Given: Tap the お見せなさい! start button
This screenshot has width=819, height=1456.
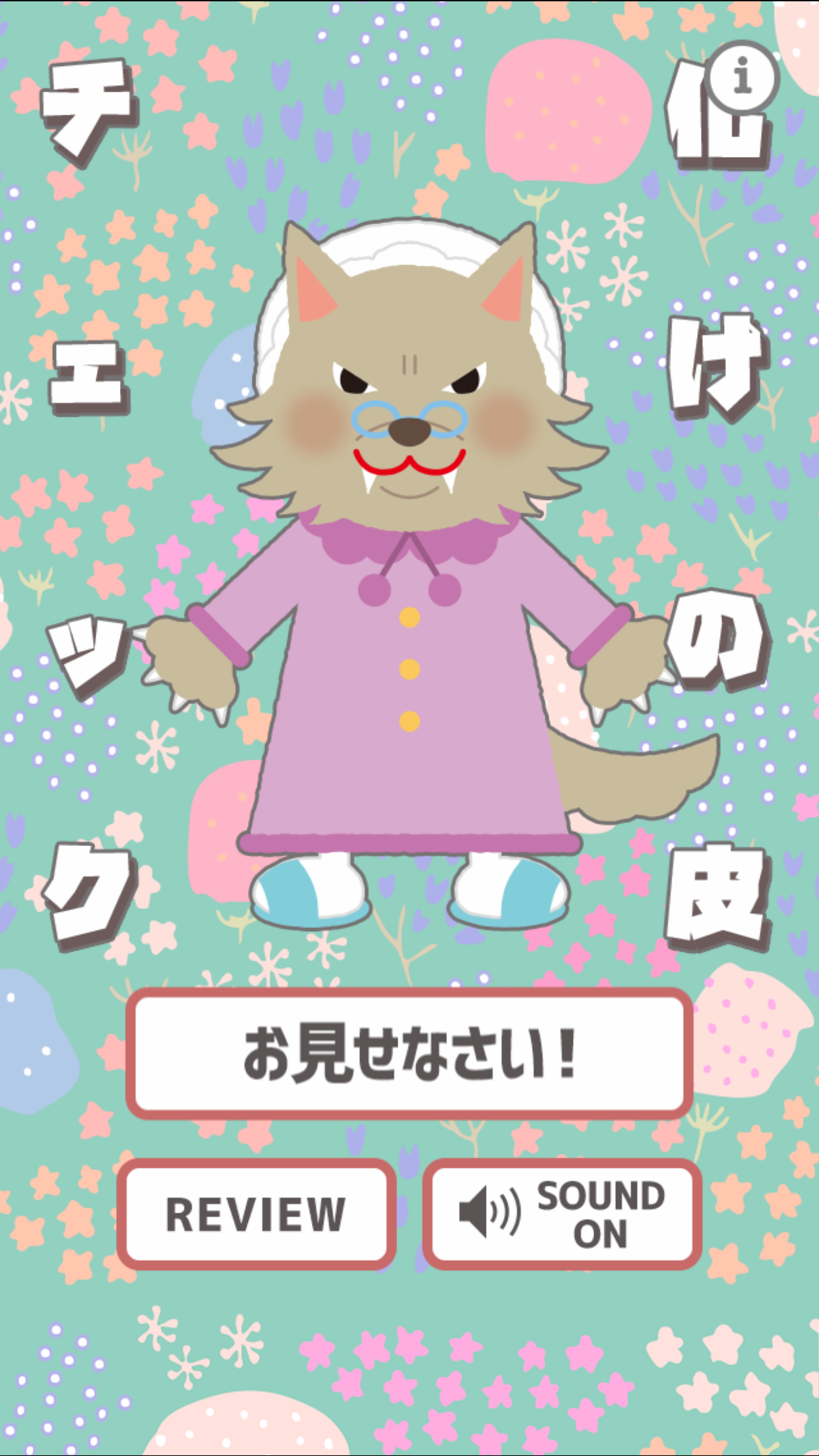Looking at the screenshot, I should point(409,1053).
